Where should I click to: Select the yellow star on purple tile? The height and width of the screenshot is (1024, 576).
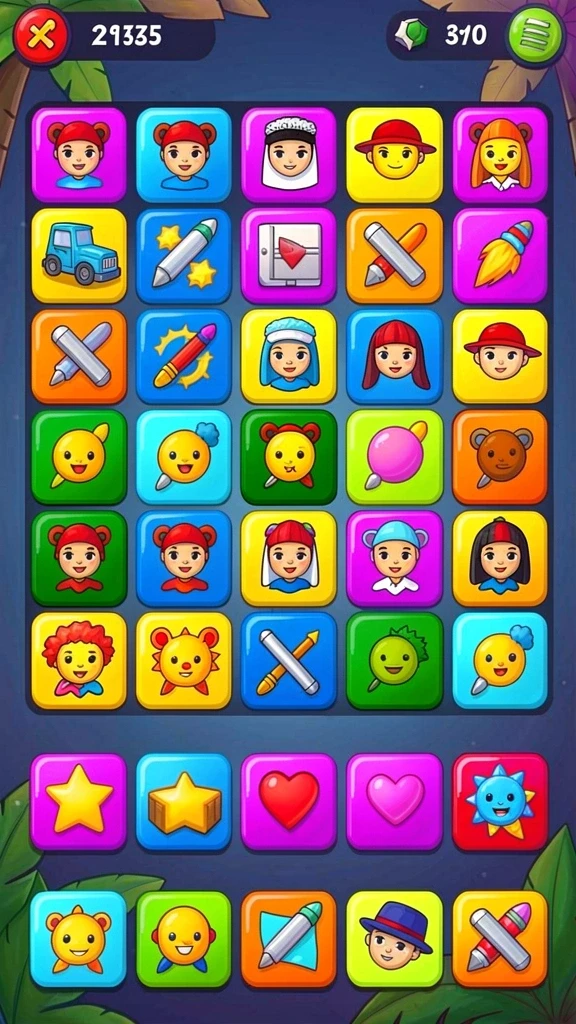[78, 801]
